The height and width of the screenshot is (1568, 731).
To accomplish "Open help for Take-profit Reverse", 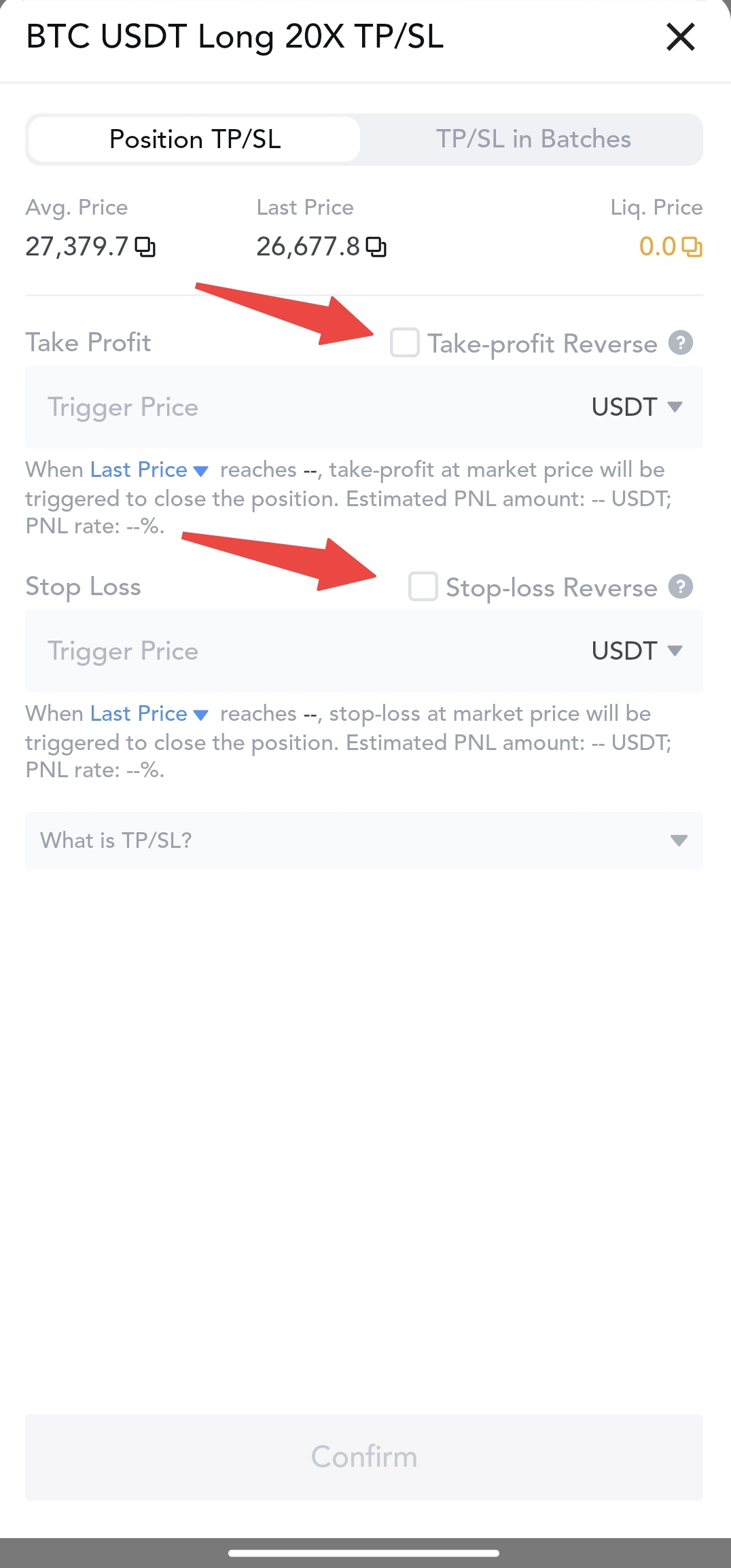I will [x=680, y=342].
